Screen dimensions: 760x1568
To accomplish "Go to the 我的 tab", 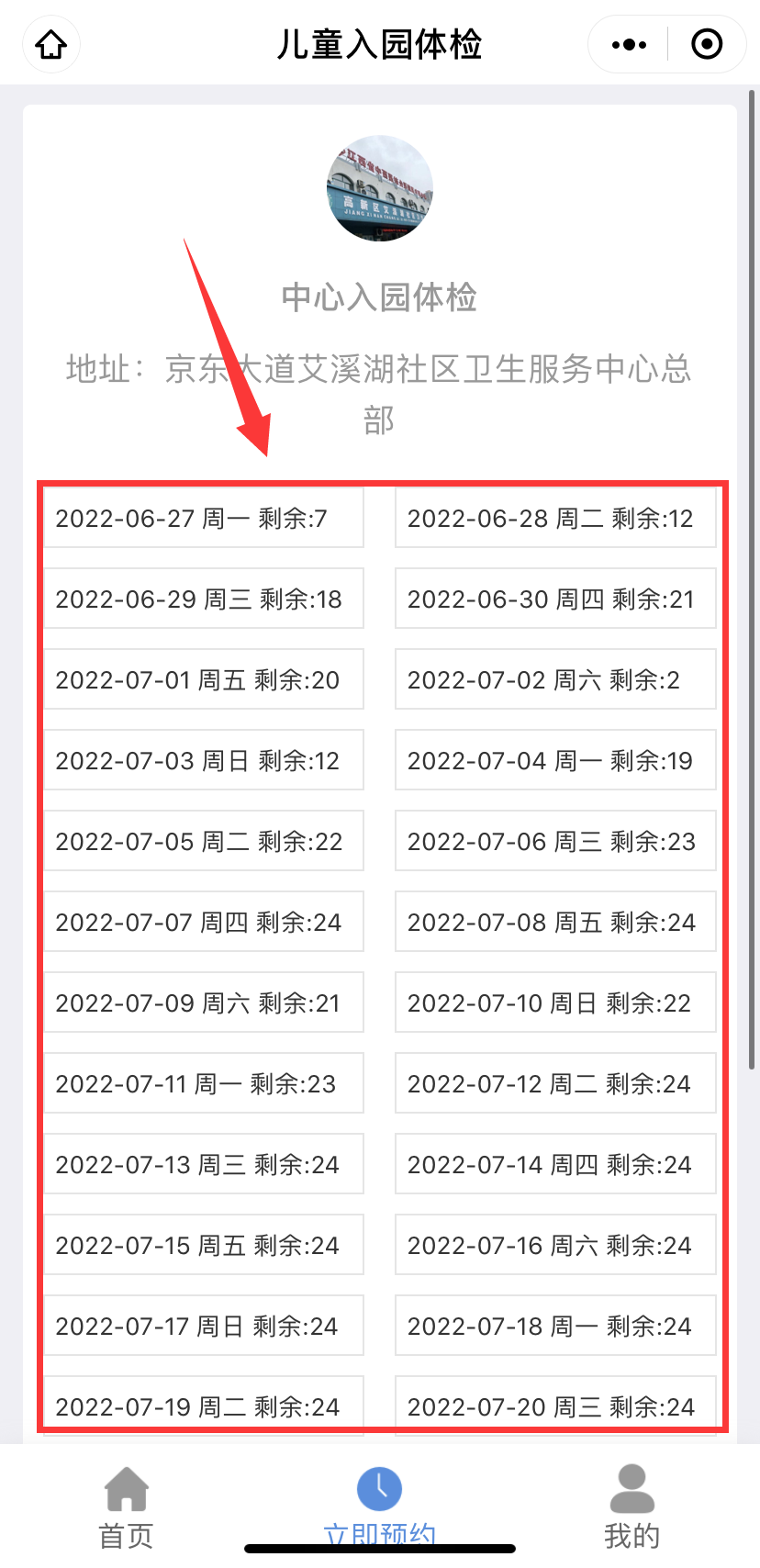I will (631, 1507).
